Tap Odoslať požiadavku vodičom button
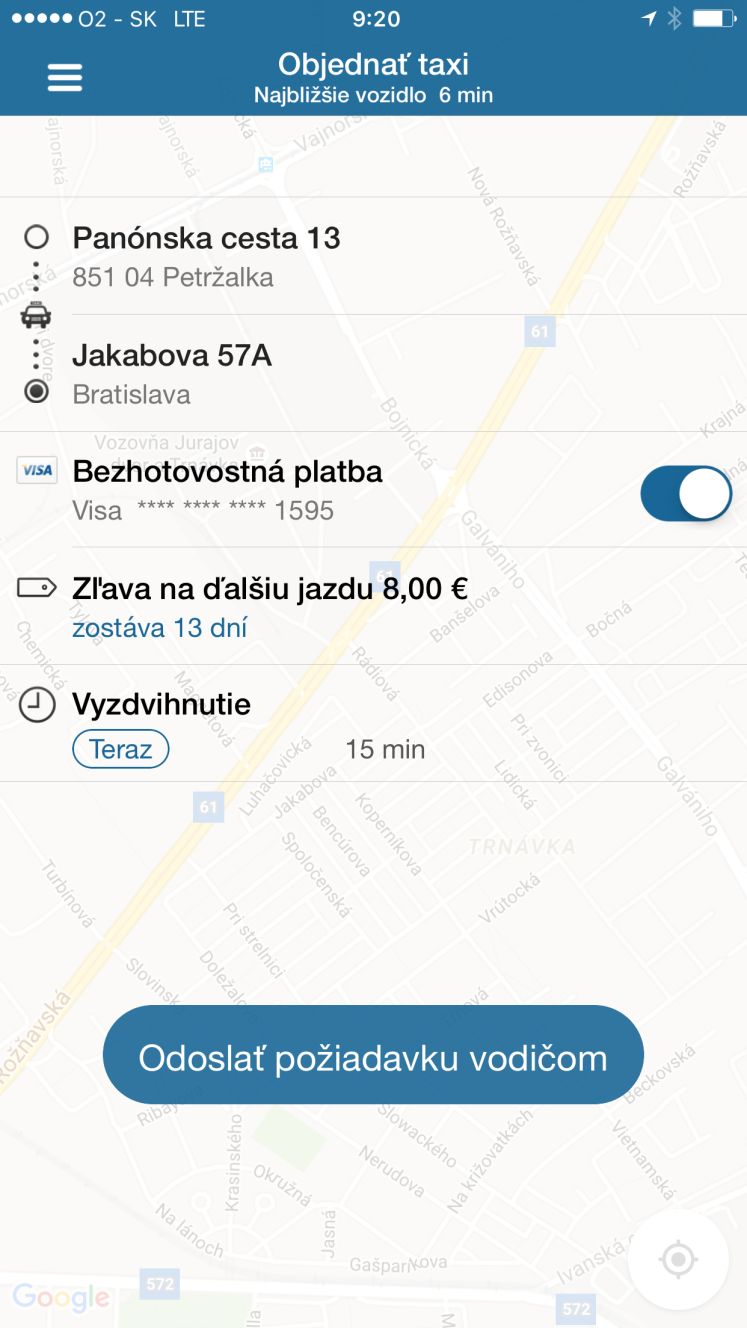The width and height of the screenshot is (747, 1328). pos(373,1055)
